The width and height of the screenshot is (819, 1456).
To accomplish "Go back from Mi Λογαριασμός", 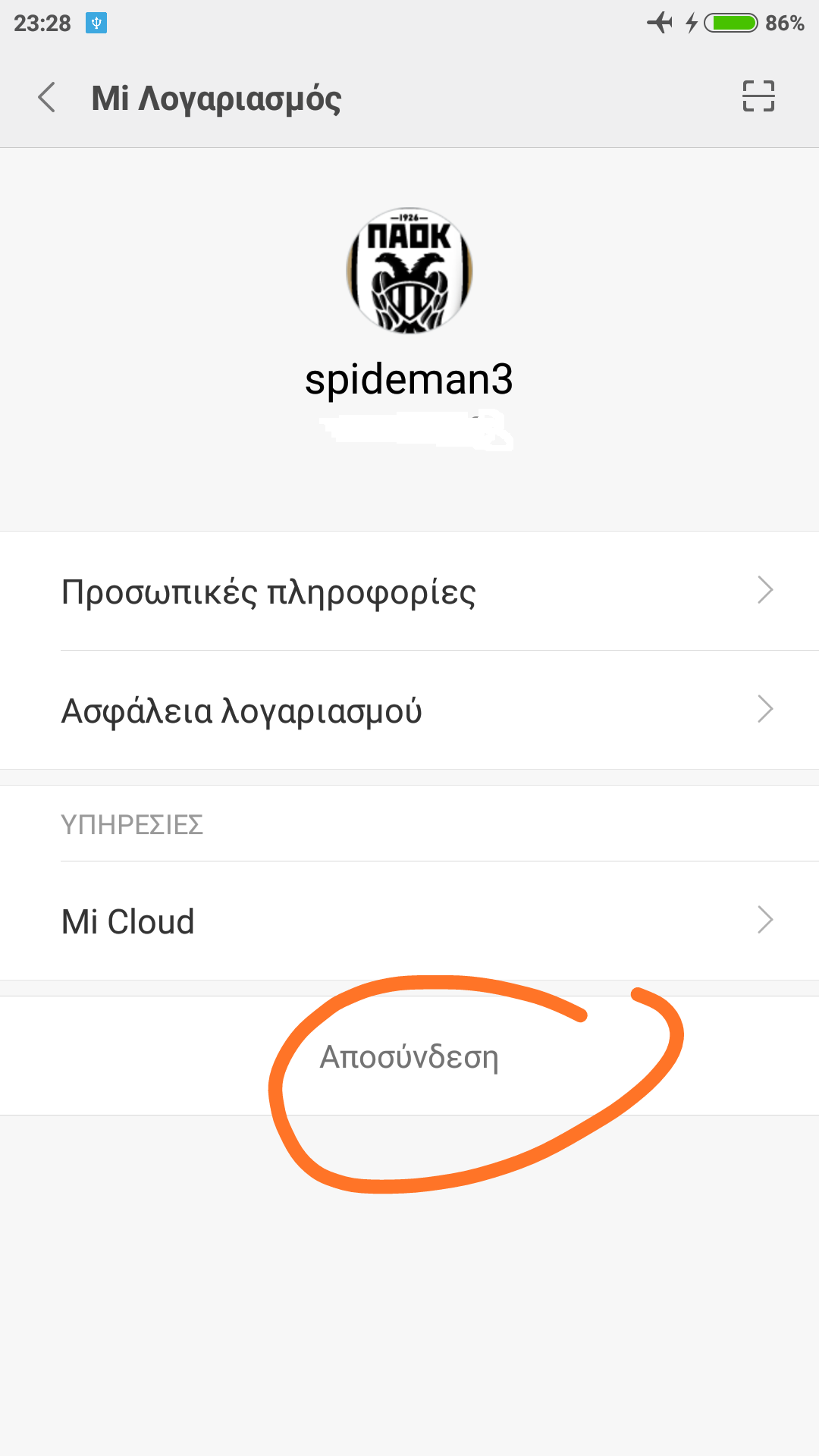I will point(47,98).
